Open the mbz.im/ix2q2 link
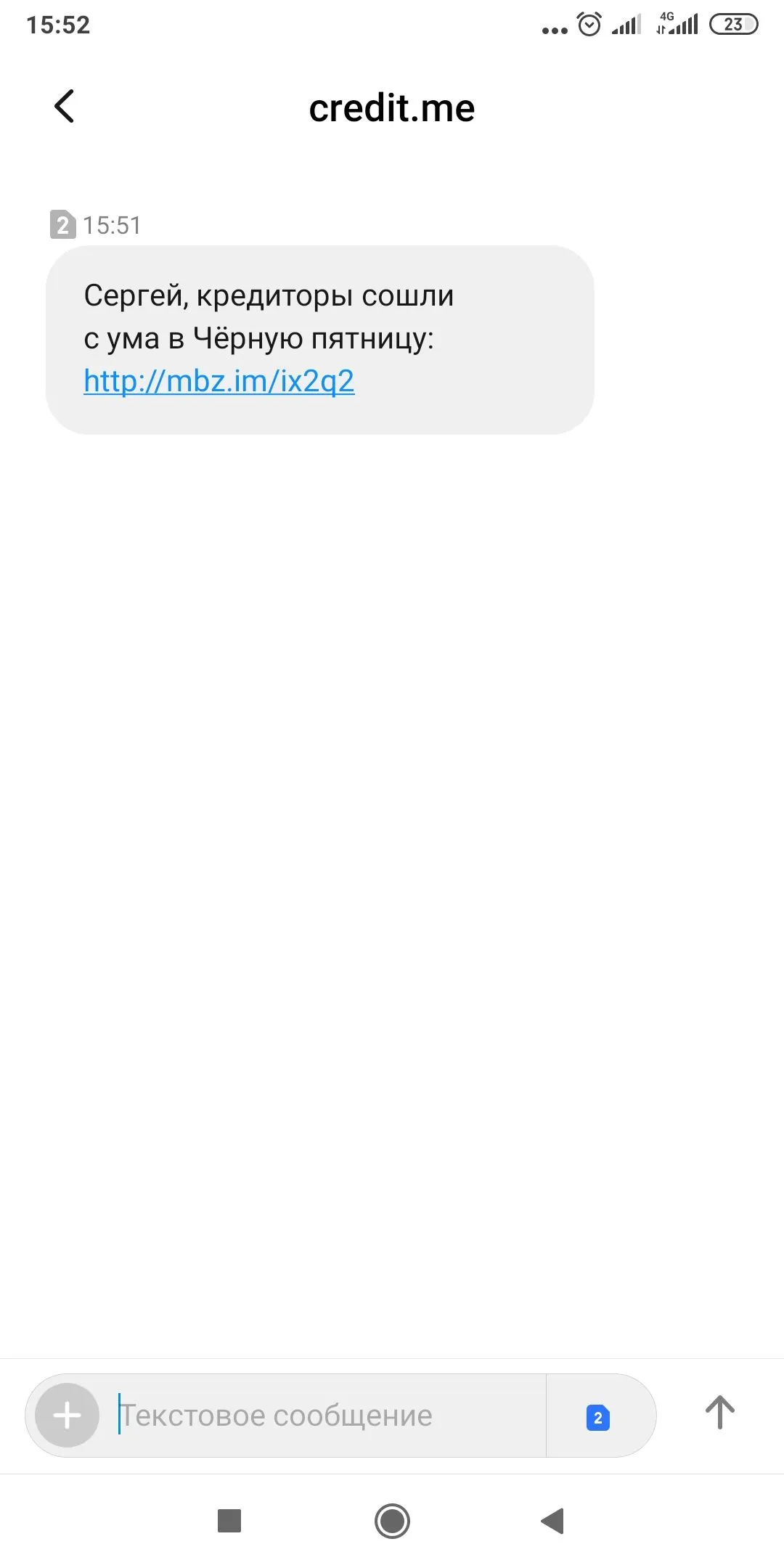 pyautogui.click(x=219, y=381)
